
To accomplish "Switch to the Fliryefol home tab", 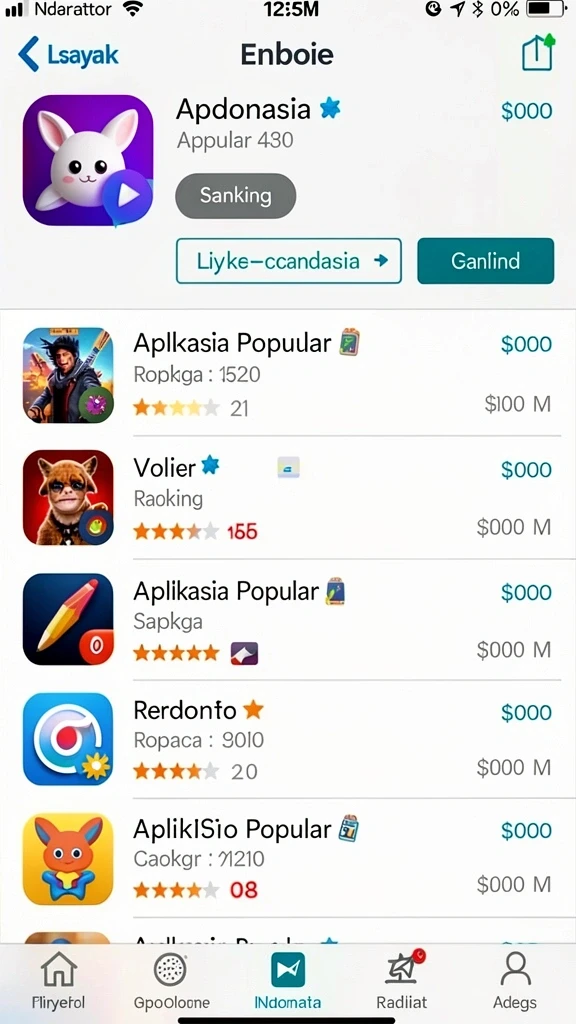I will coord(59,981).
